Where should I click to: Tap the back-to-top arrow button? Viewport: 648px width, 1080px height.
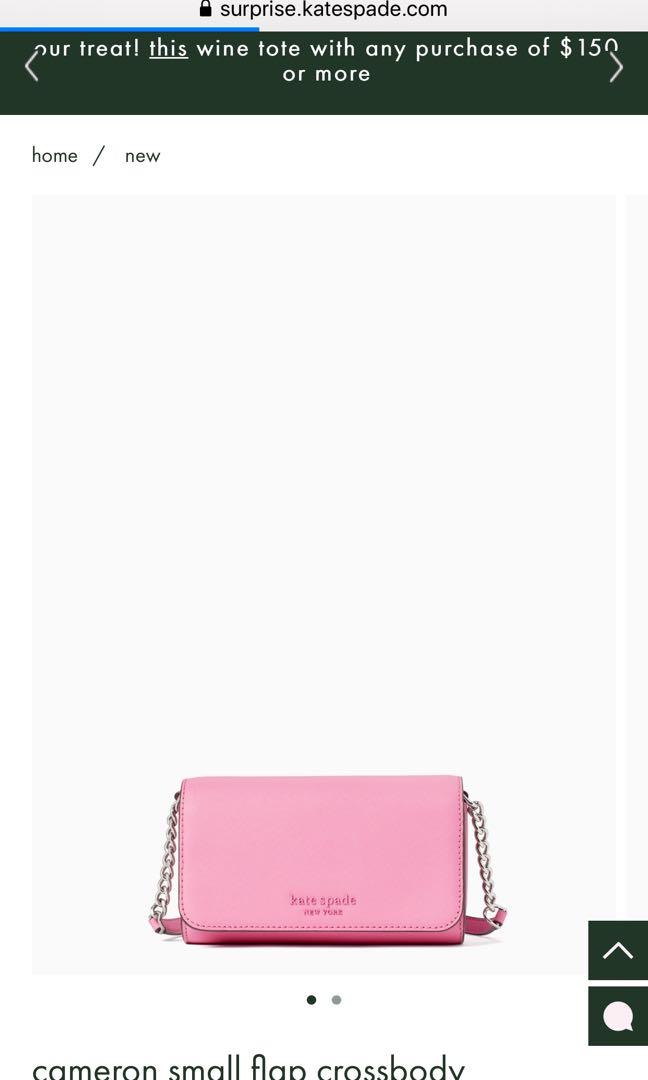[x=617, y=951]
